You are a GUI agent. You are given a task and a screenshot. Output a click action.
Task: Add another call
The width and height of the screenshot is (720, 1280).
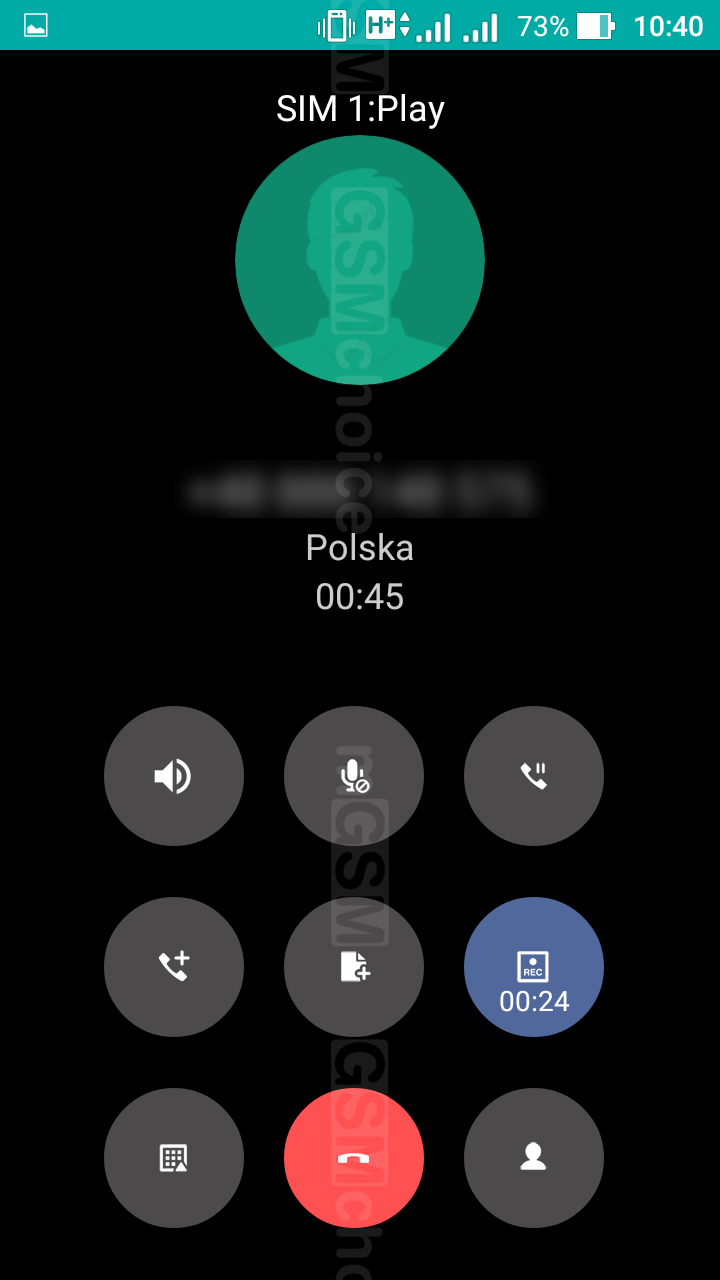pos(174,967)
